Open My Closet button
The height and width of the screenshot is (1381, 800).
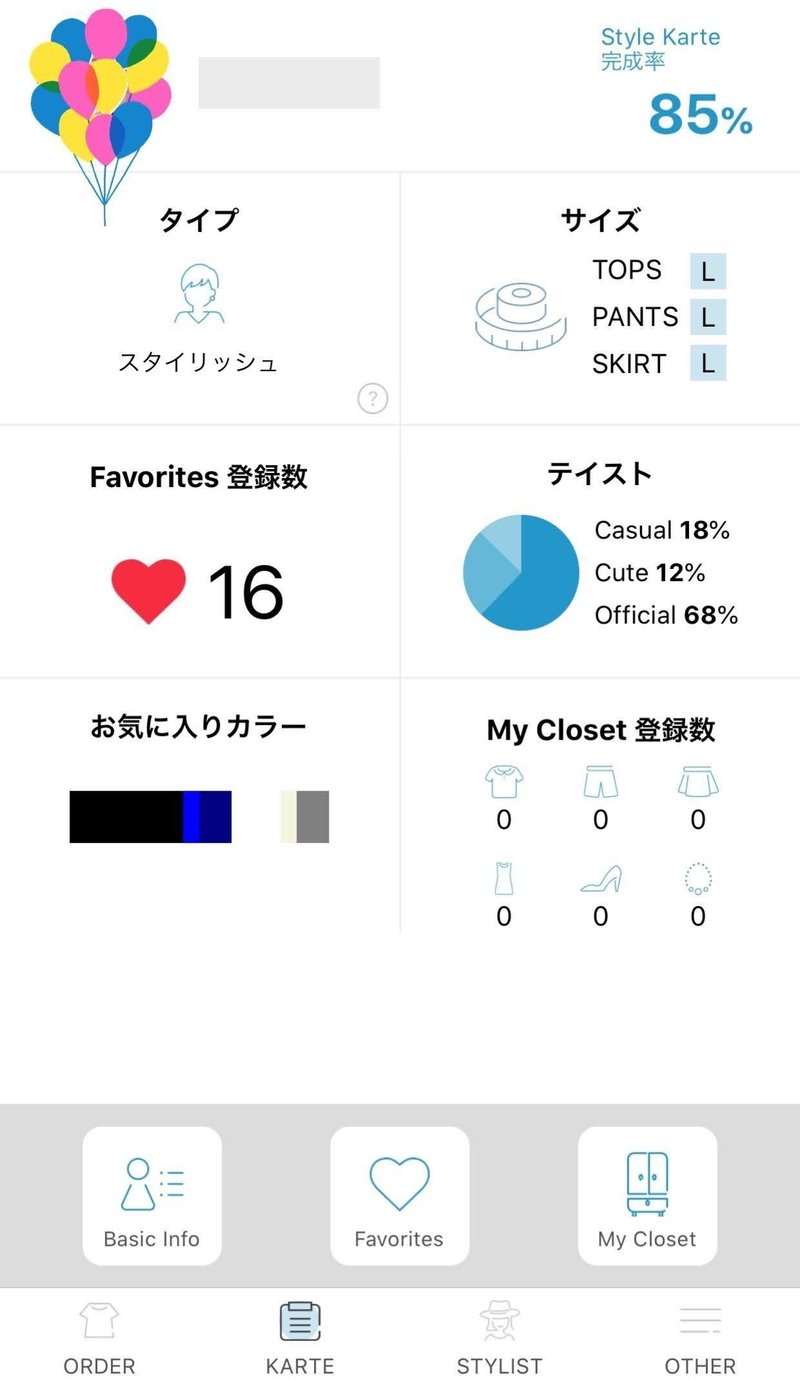click(x=647, y=1196)
